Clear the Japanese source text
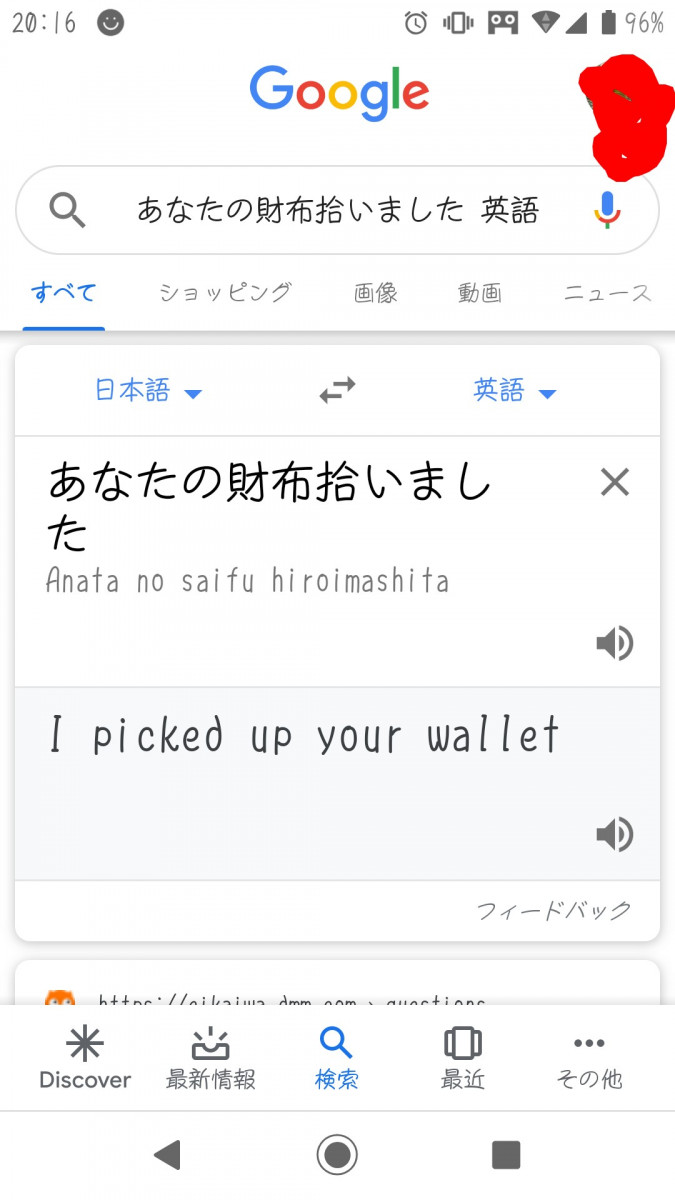This screenshot has width=675, height=1200. [614, 483]
